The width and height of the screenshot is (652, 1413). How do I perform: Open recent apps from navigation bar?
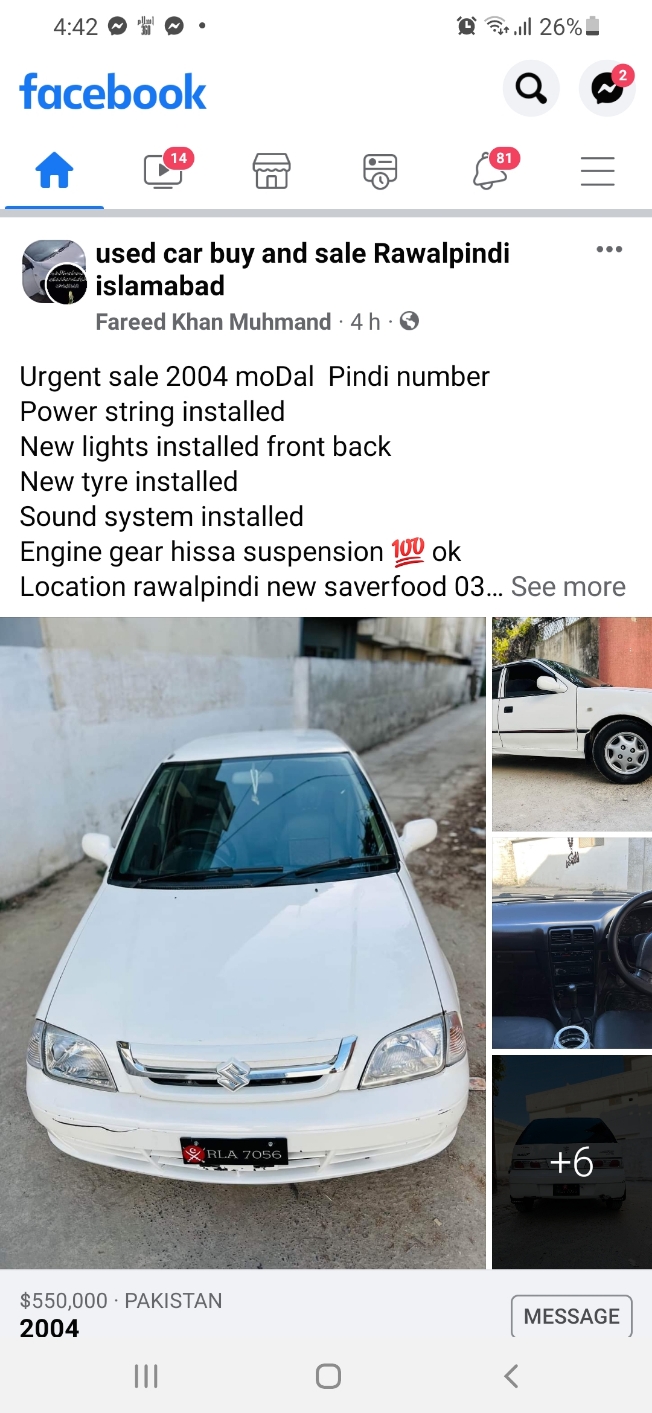click(x=146, y=1377)
